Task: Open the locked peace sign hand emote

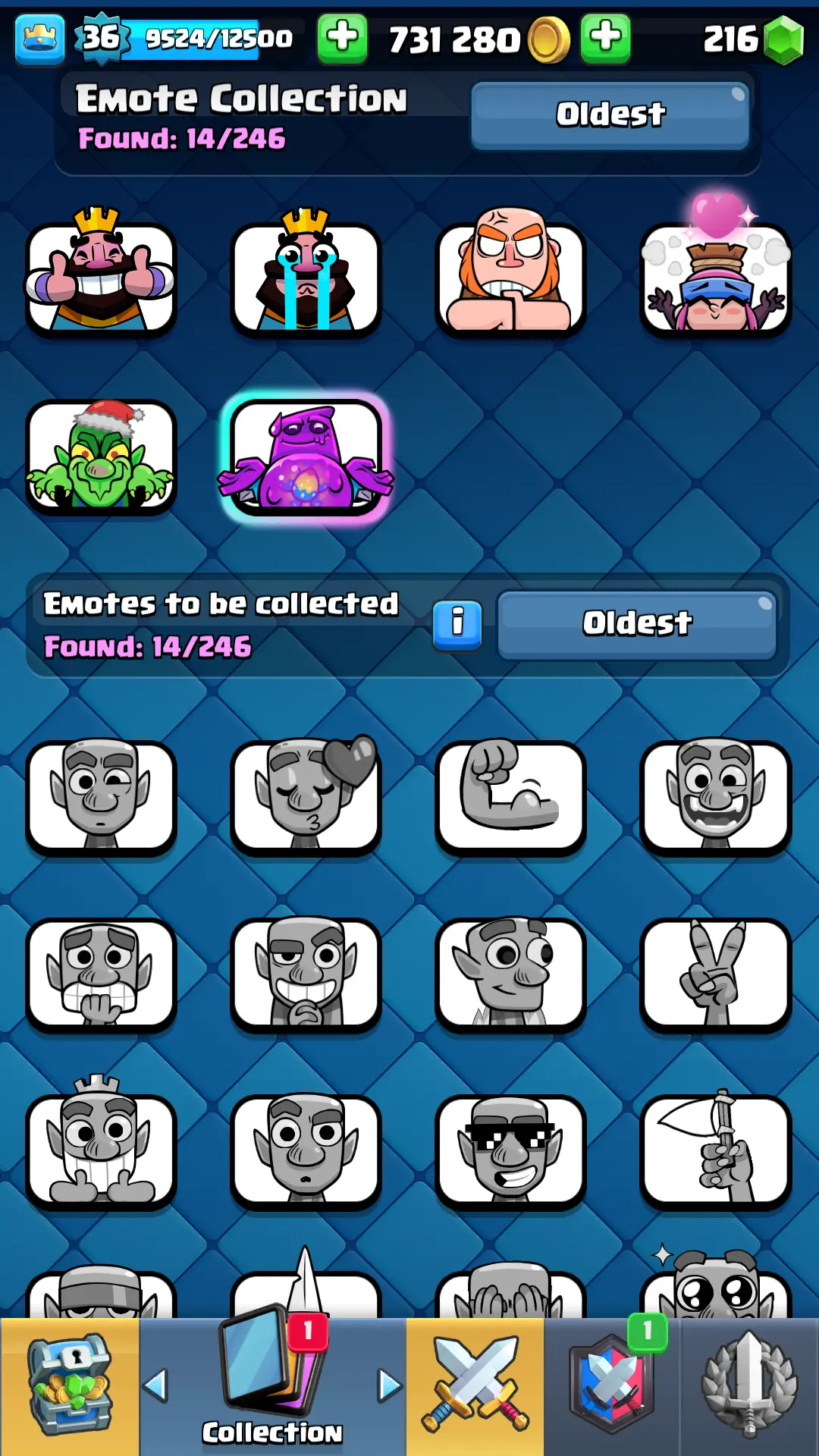Action: 715,974
